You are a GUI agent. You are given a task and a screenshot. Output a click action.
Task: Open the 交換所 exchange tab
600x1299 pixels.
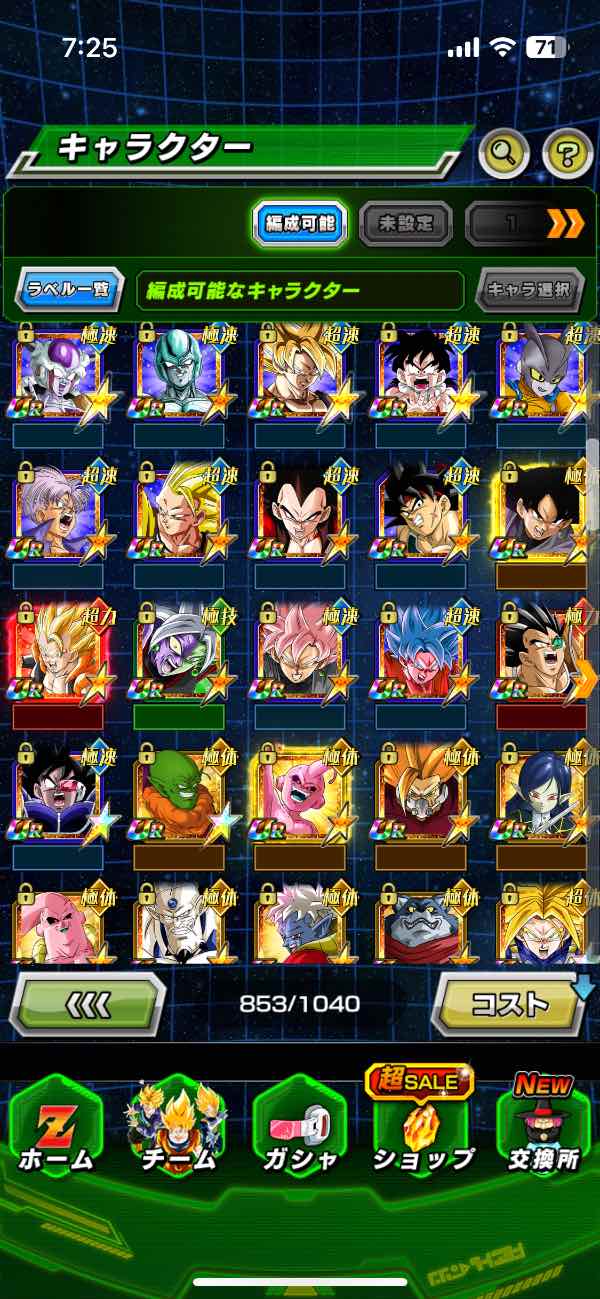click(543, 1125)
